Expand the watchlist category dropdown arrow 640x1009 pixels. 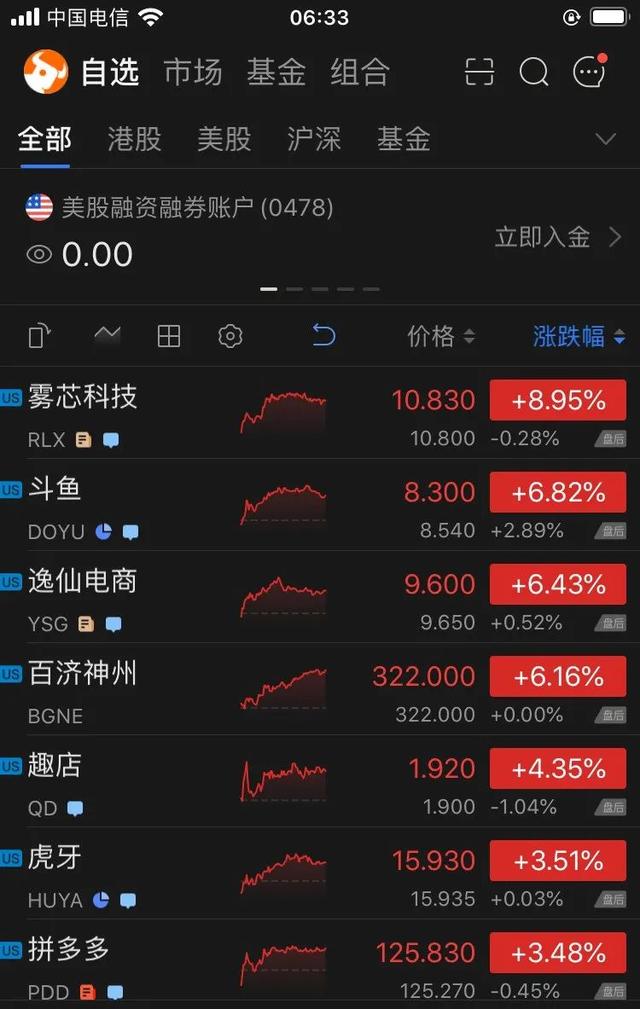(606, 139)
